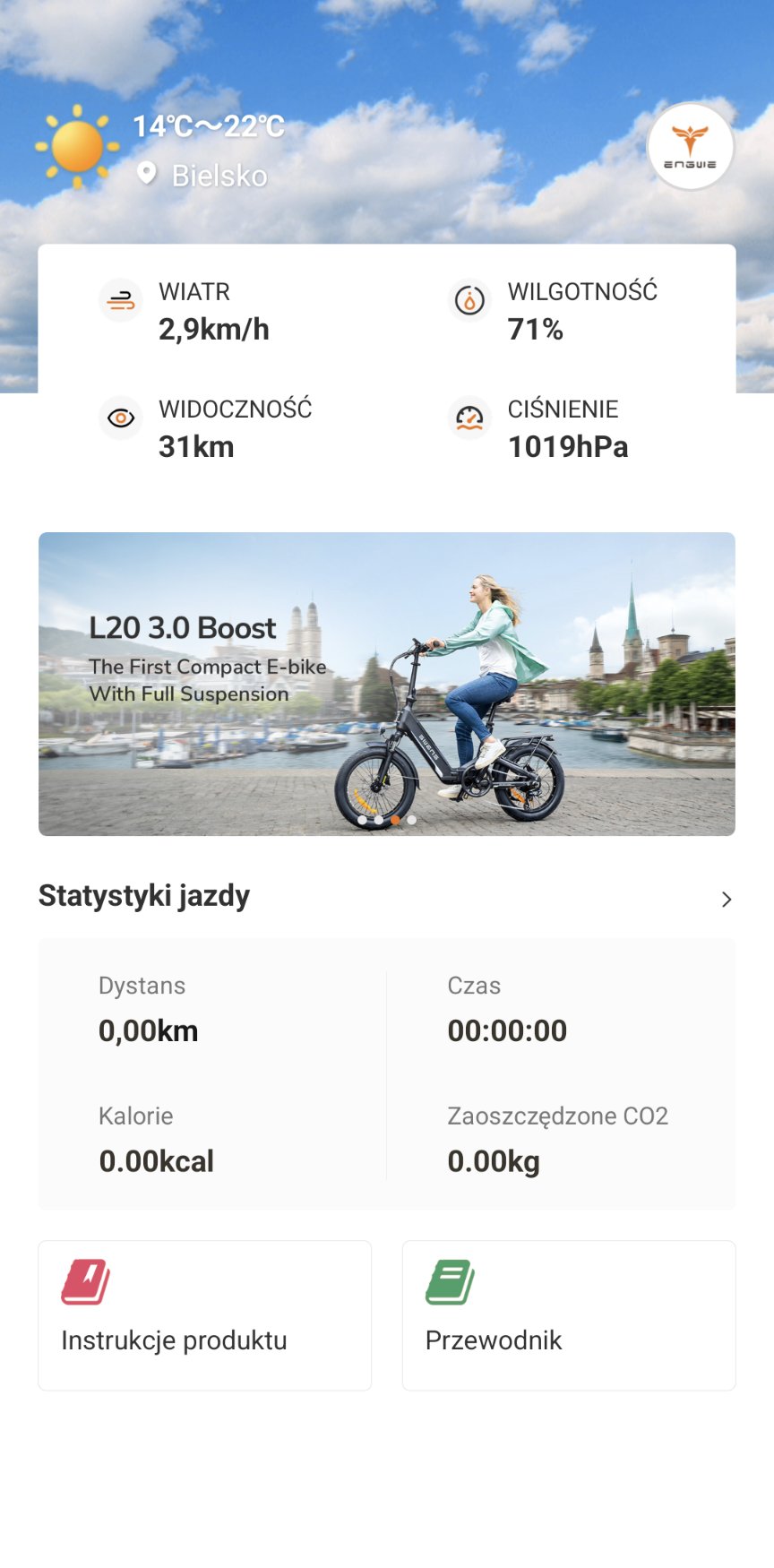
Task: Expand ride statistics with the arrow
Action: 726,899
